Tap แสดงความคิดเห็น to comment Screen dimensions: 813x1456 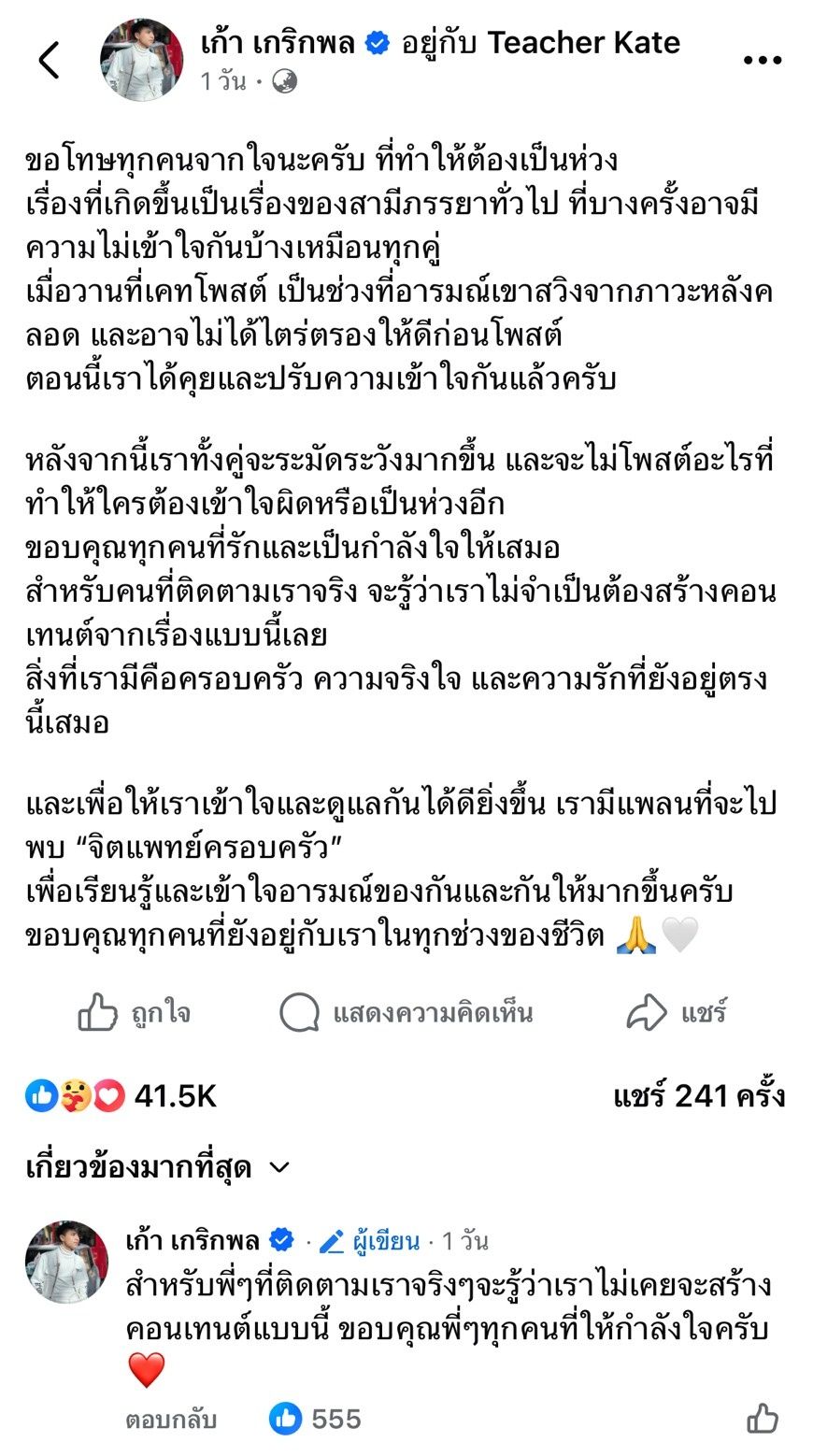tap(406, 1013)
